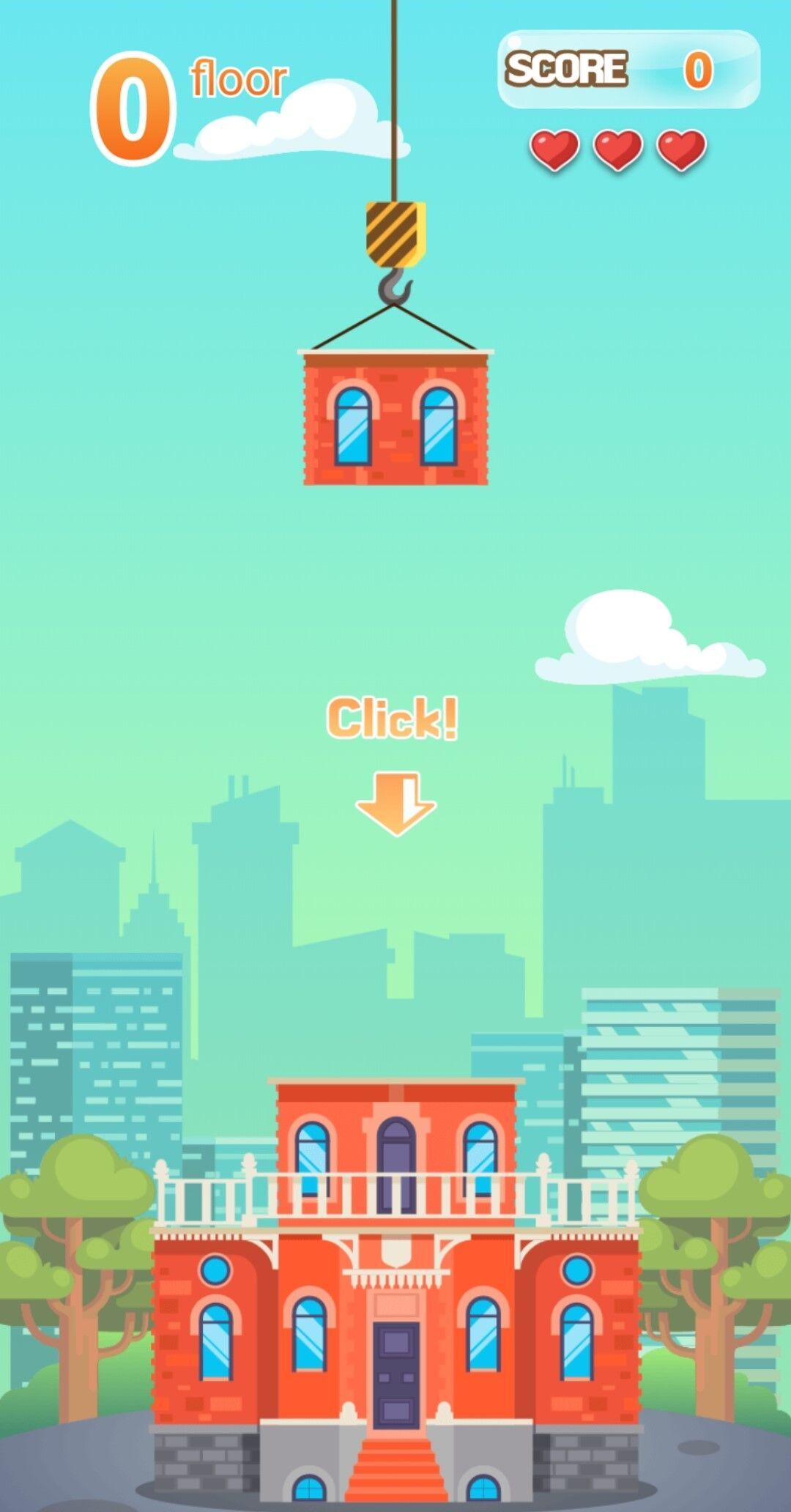Screen dimensions: 791x1512
Task: Tap the hanging brick block to drop it
Action: 395,419
